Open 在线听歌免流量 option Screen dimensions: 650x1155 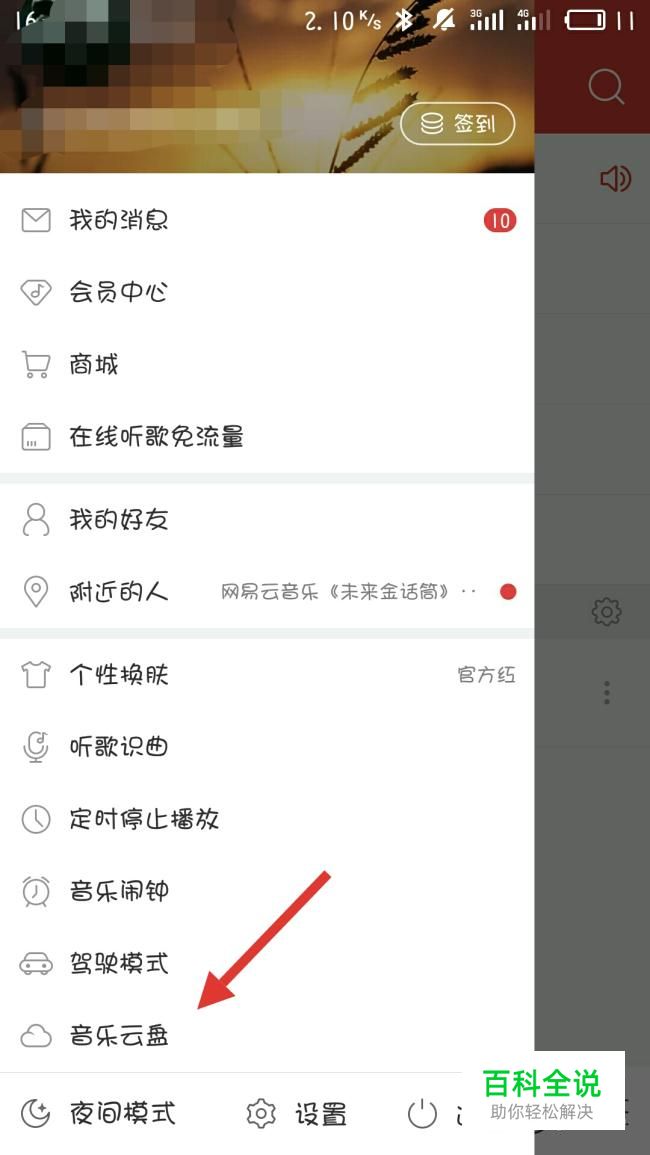(267, 437)
